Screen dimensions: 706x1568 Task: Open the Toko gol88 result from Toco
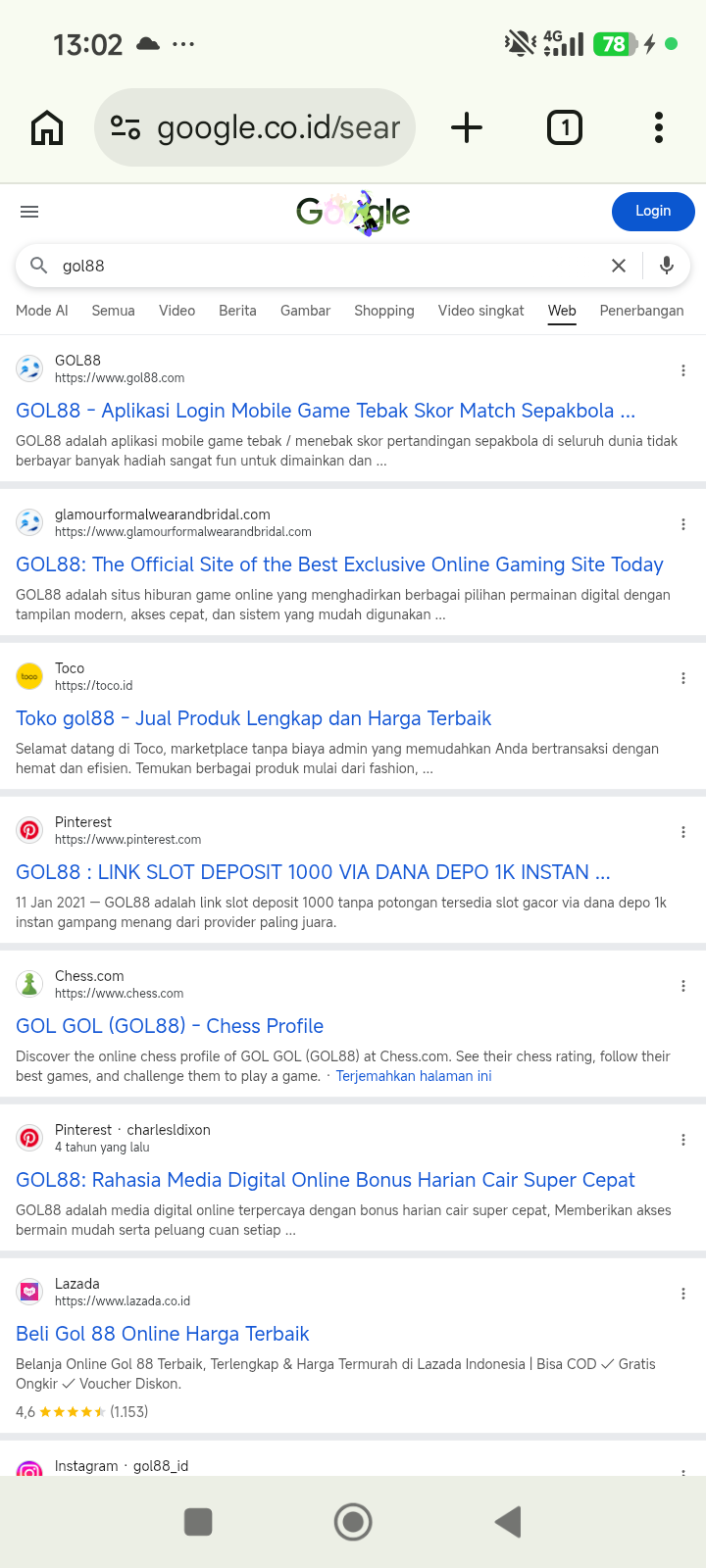coord(254,718)
